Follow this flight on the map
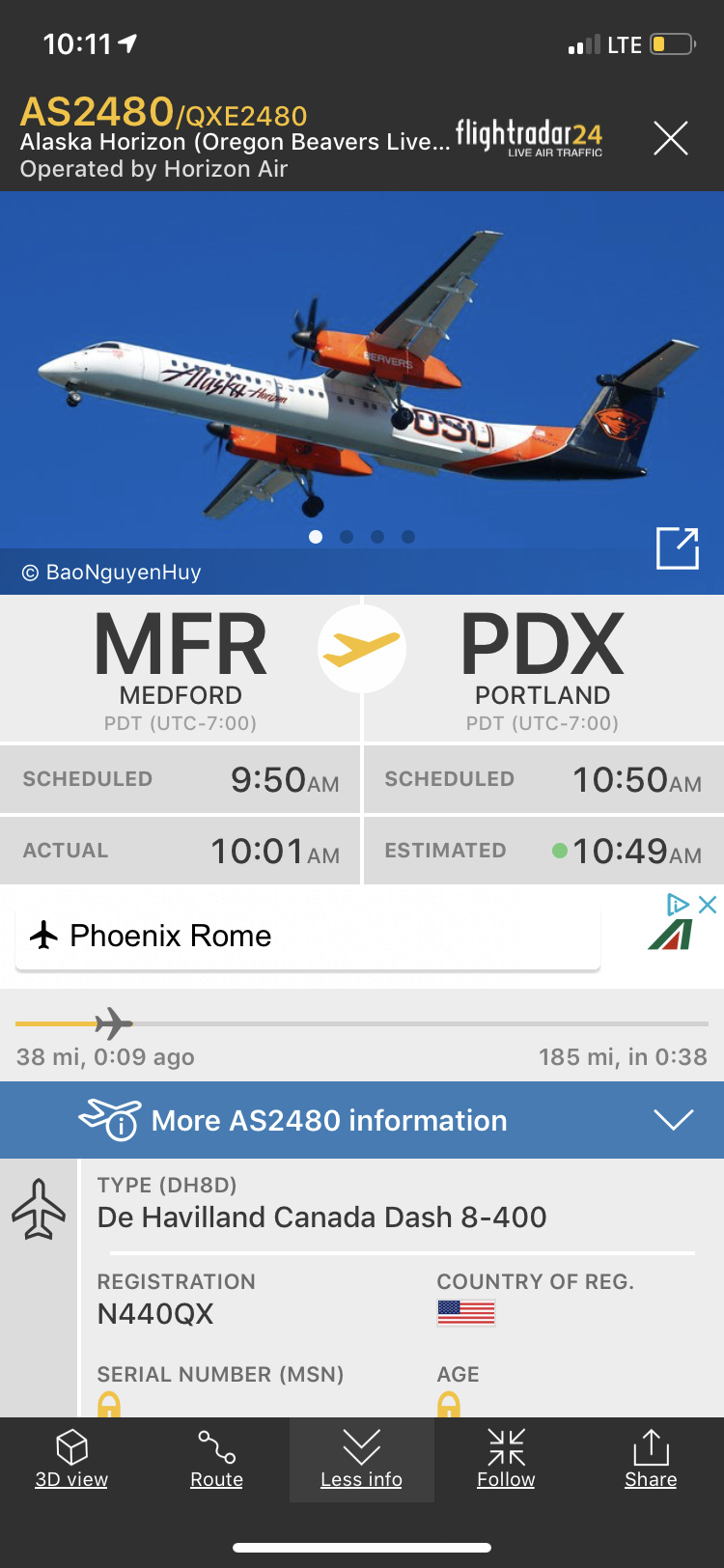The image size is (724, 1568). 506,1459
